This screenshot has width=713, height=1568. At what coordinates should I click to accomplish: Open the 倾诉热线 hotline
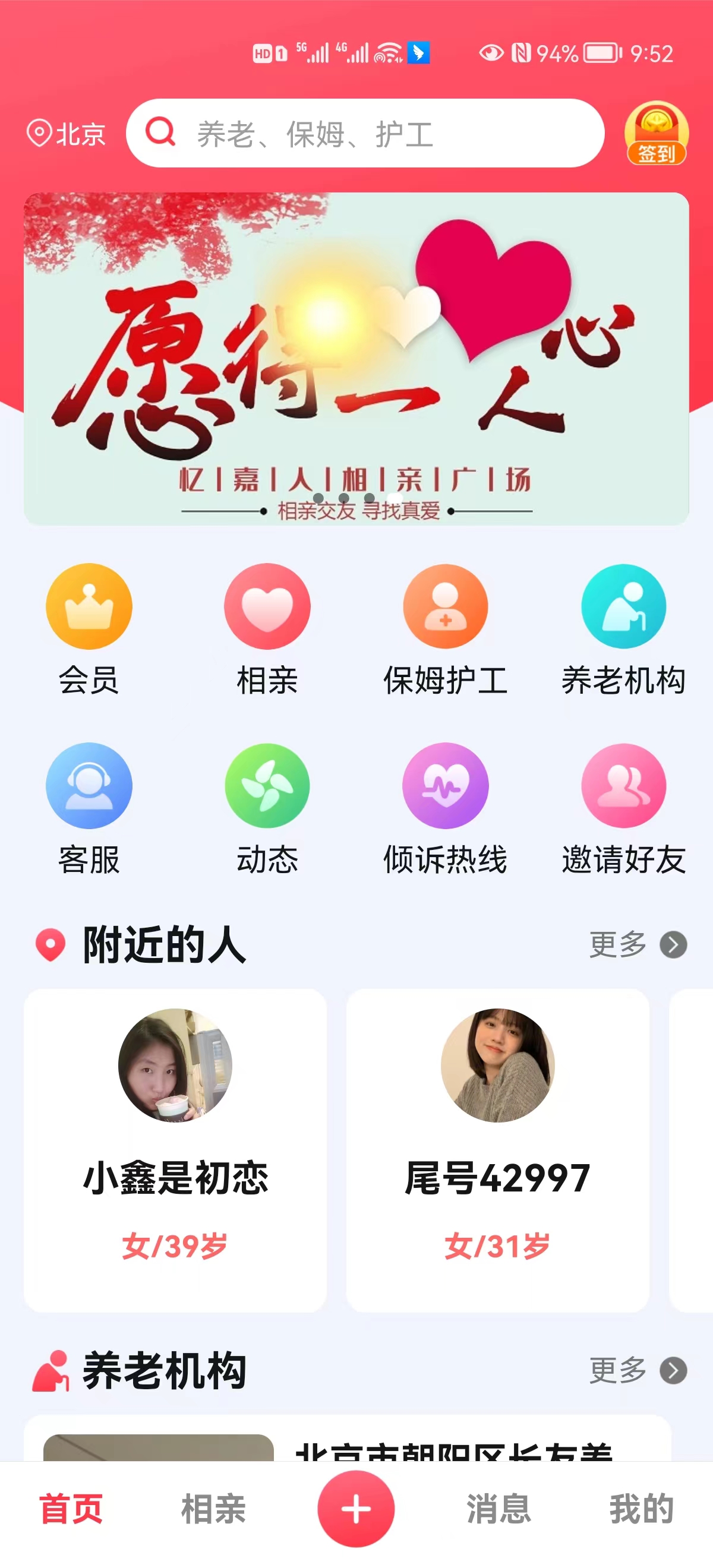coord(445,808)
